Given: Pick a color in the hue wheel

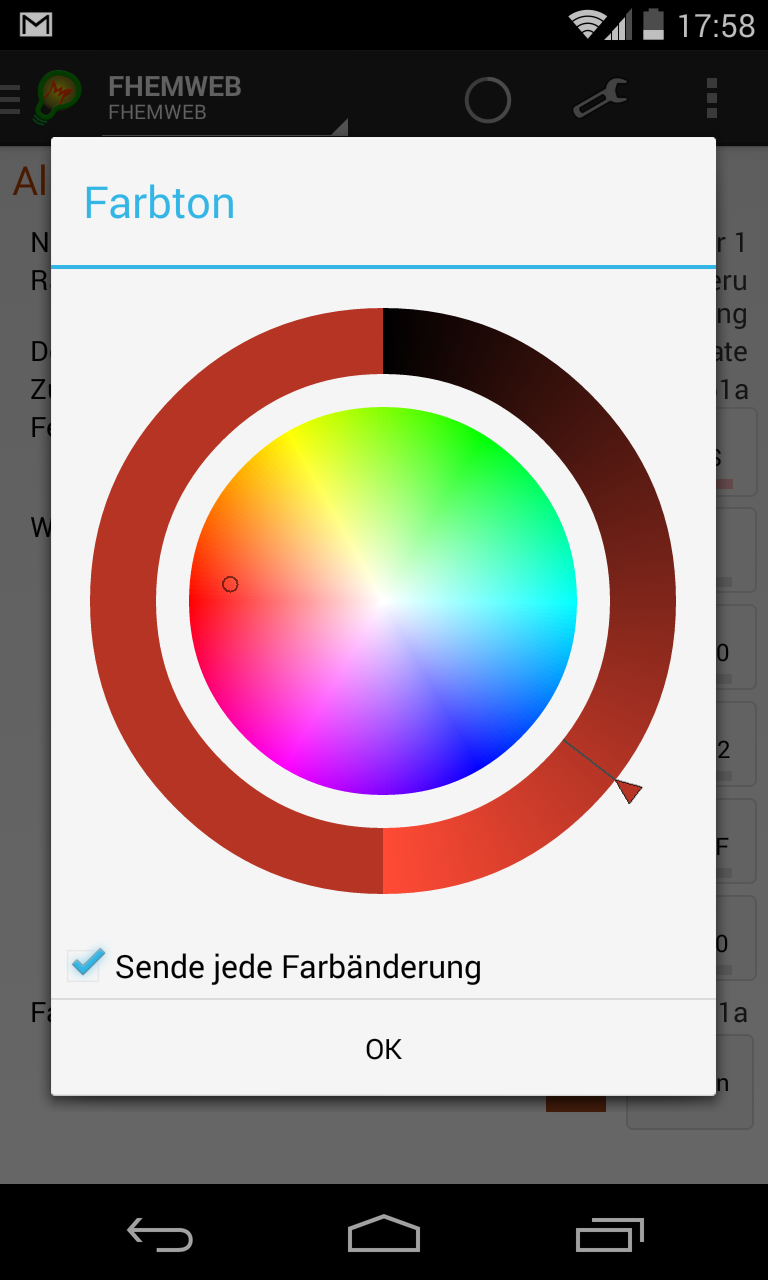Looking at the screenshot, I should pyautogui.click(x=383, y=601).
